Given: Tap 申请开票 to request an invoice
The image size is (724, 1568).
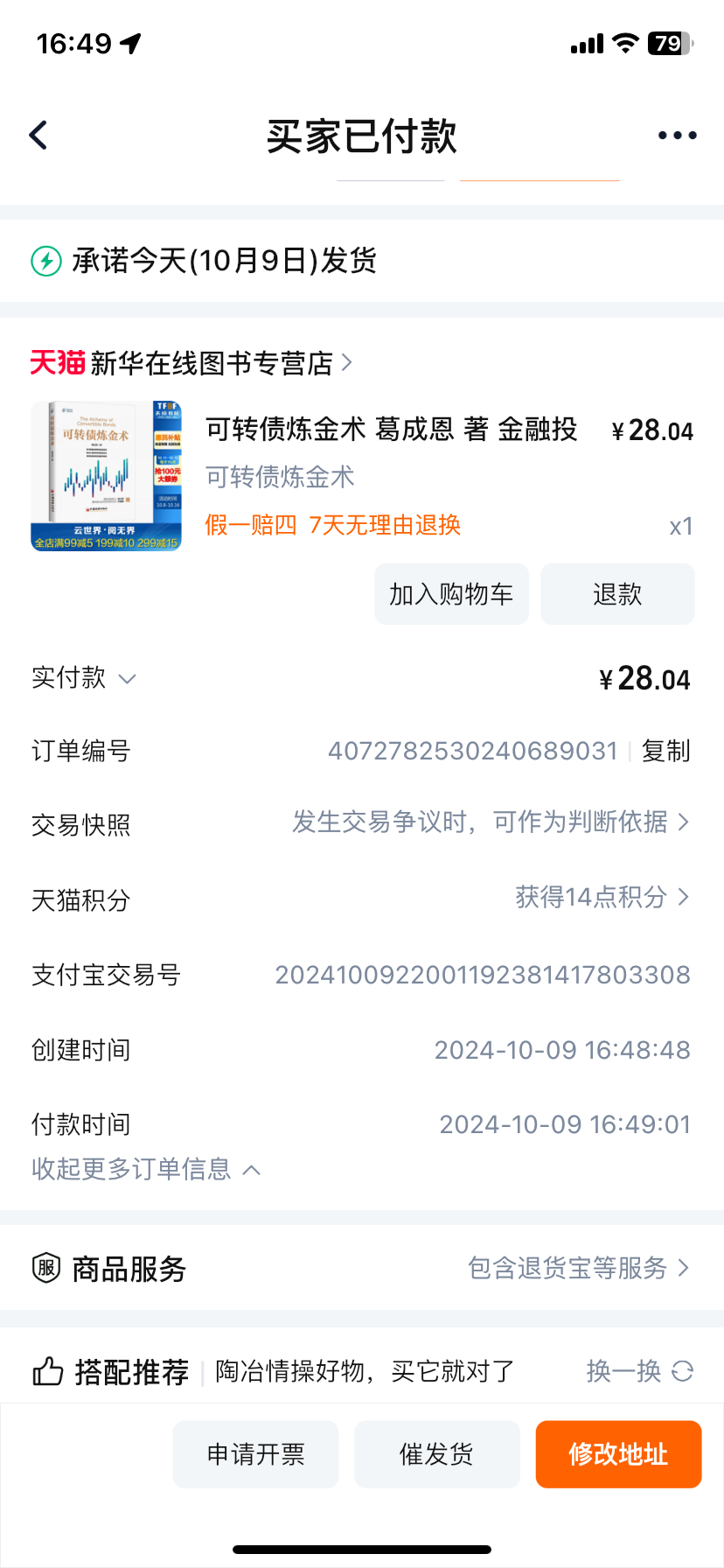Looking at the screenshot, I should pos(255,1454).
